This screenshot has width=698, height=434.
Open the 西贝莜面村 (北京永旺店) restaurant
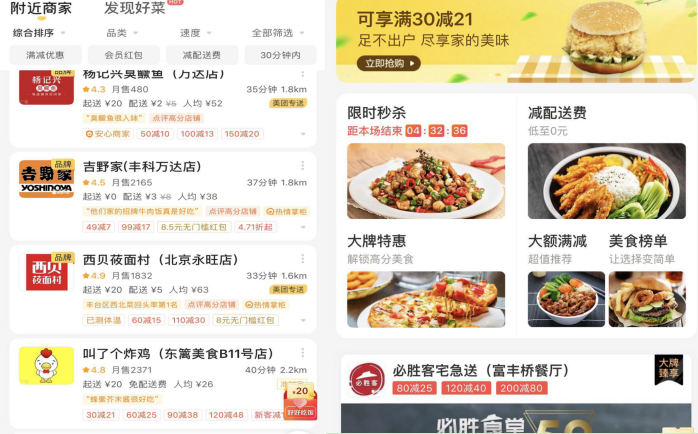[159, 260]
